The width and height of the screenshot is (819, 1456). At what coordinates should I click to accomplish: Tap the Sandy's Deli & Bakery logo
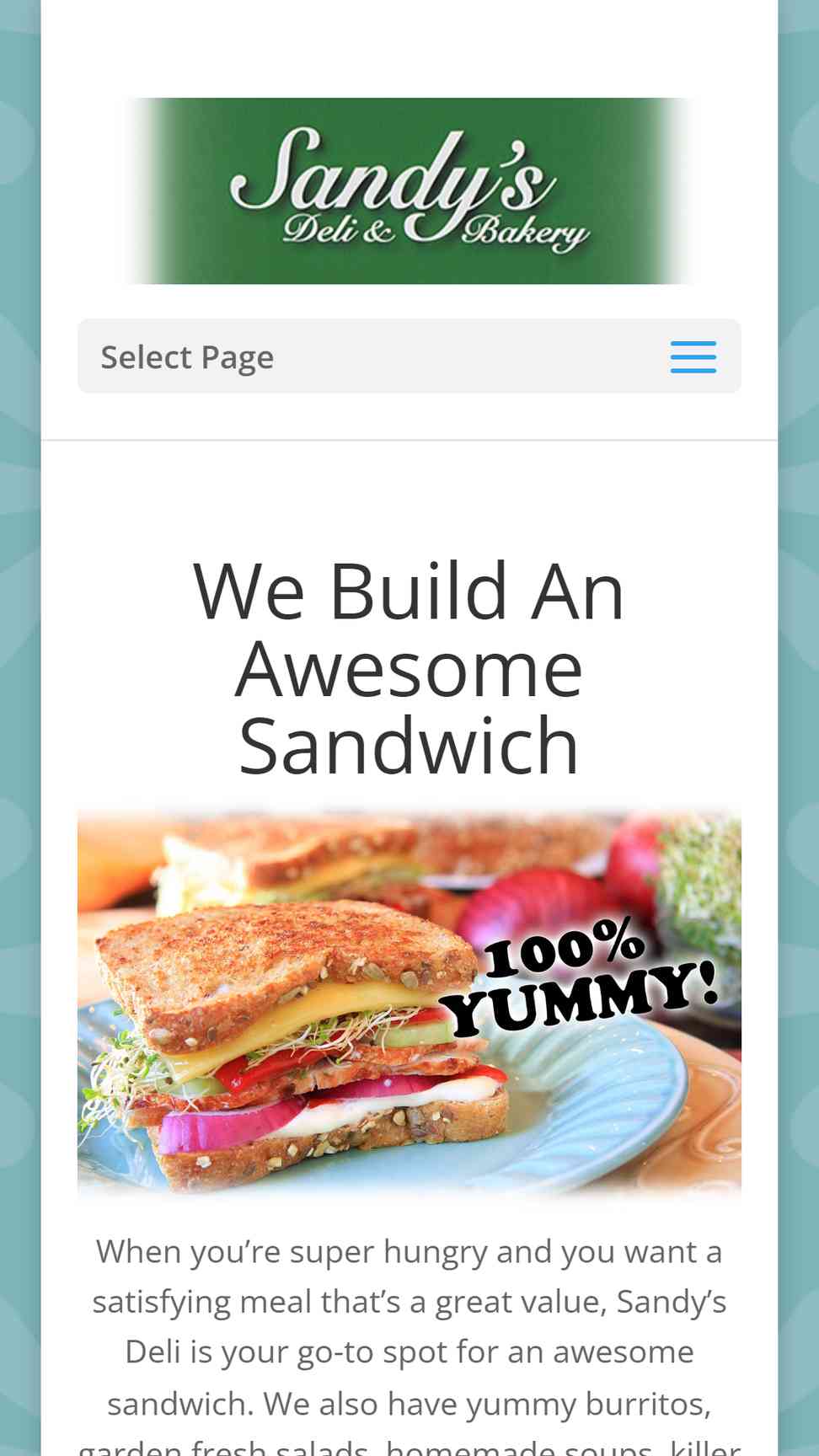tap(409, 191)
